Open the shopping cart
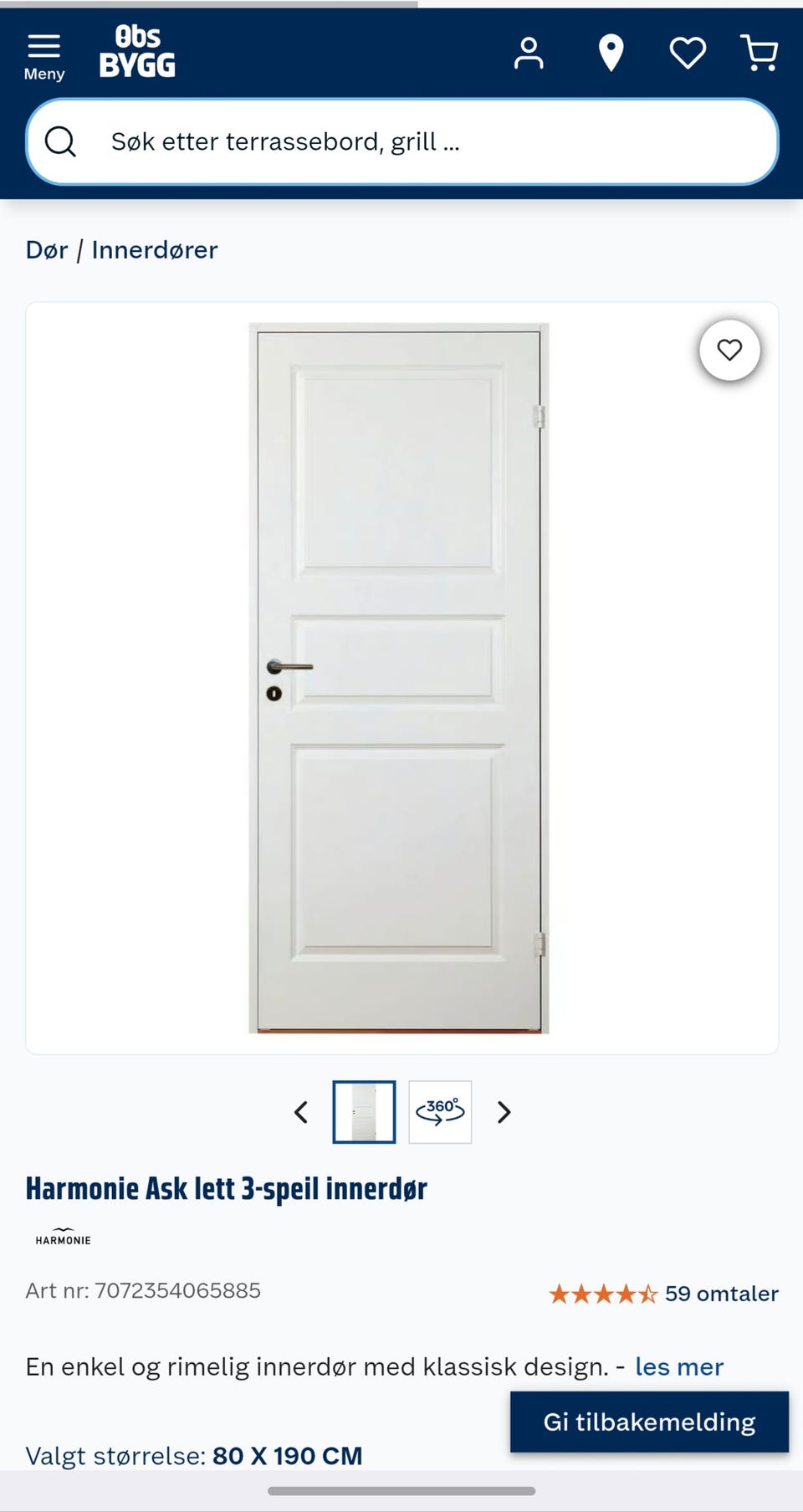This screenshot has width=803, height=1512. pyautogui.click(x=760, y=54)
